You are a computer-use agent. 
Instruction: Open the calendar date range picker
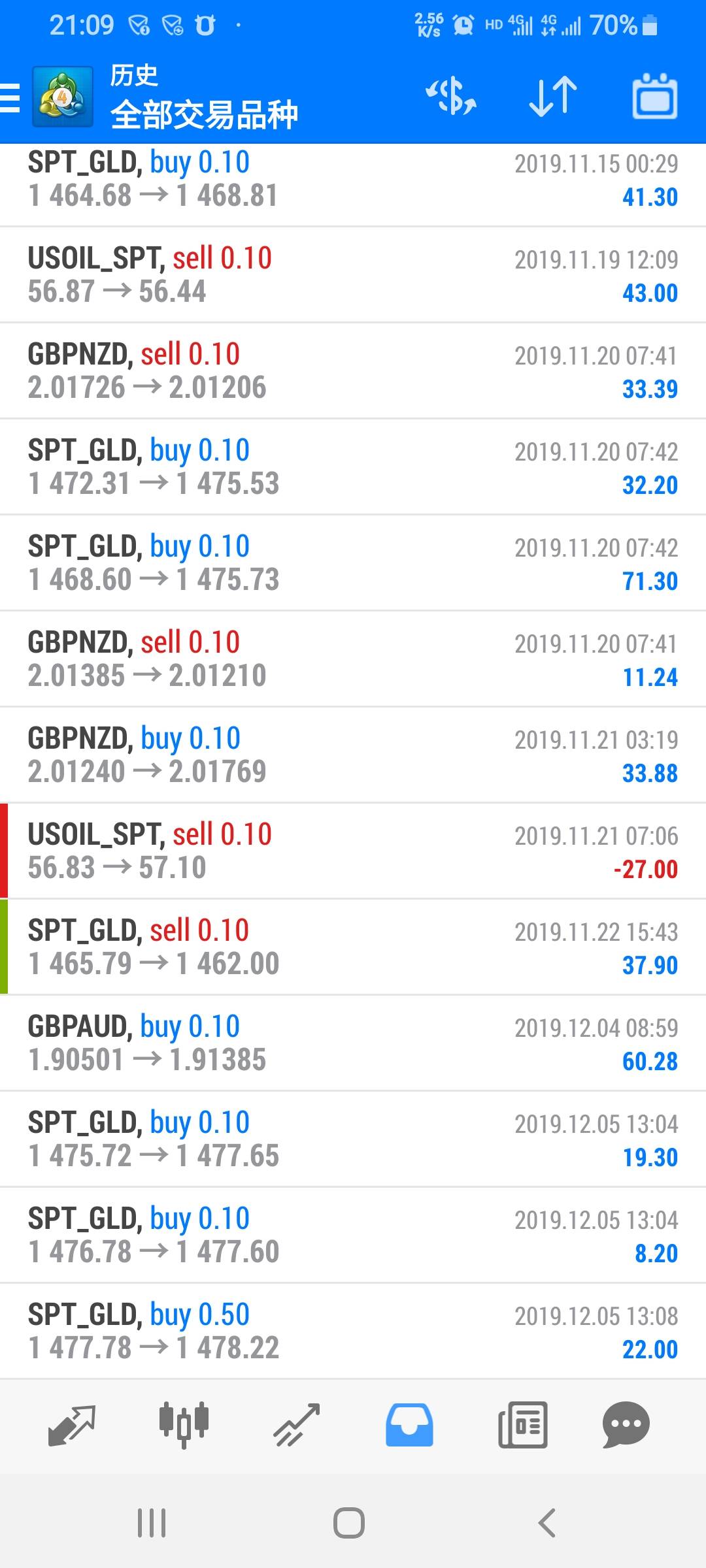click(654, 97)
